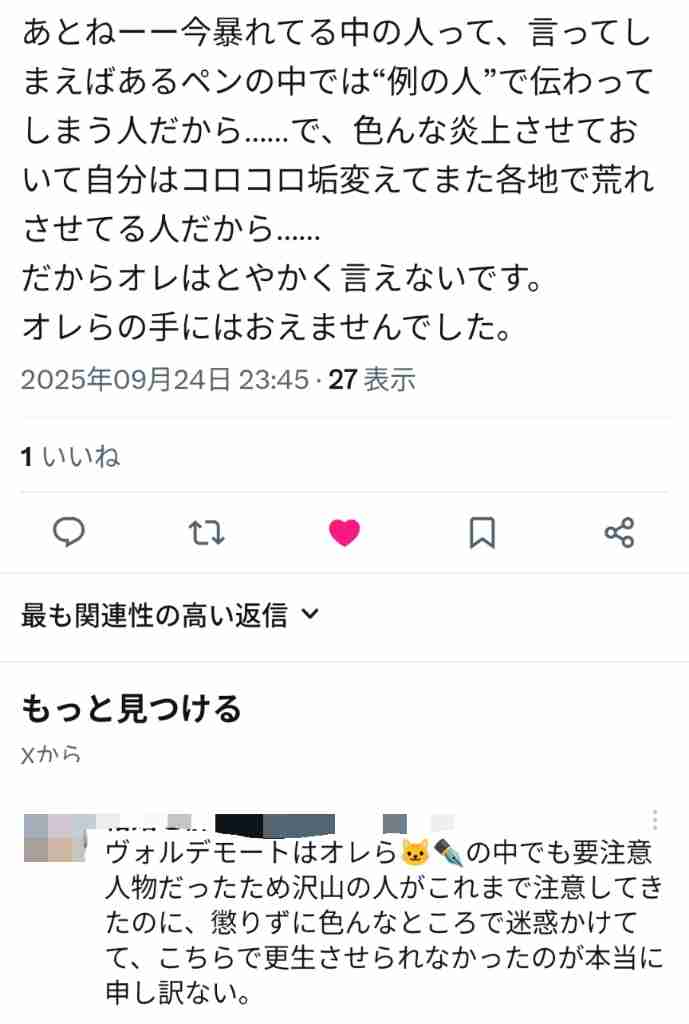View who liked via 1 いいね
689x1024 pixels.
pyautogui.click(x=70, y=457)
